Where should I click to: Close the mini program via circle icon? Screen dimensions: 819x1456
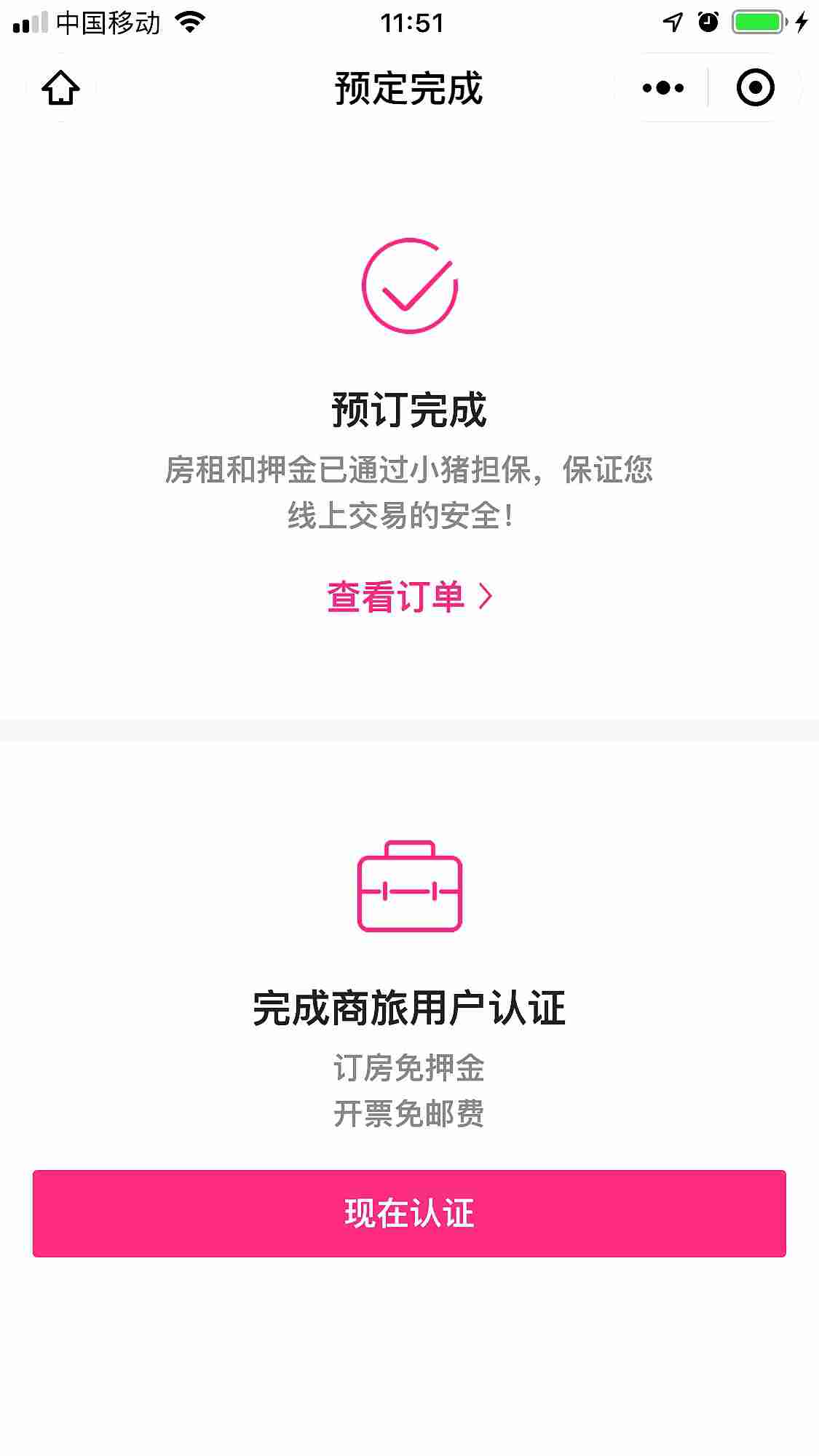pyautogui.click(x=755, y=88)
